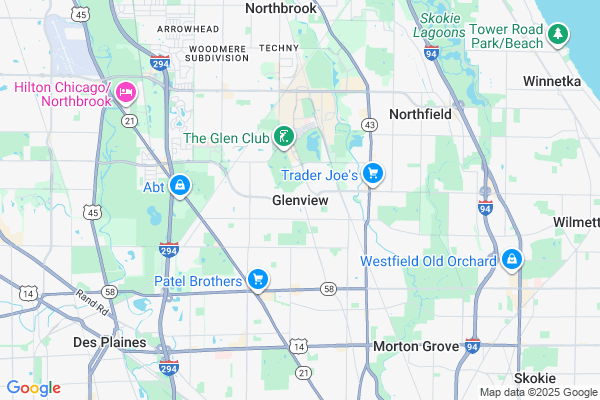Open the Westfield Old Orchard shopping pin
The image size is (600, 400).
click(512, 260)
